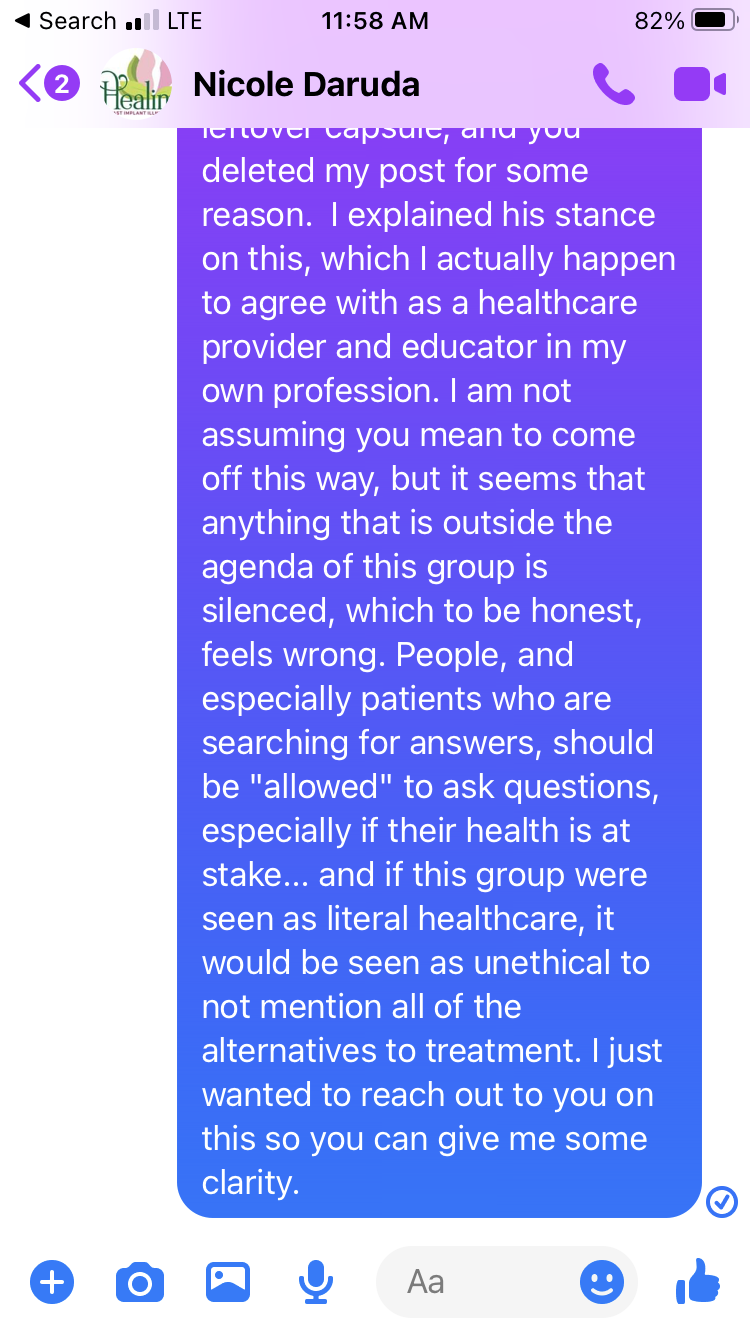Open the camera to take a photo
Viewport: 750px width, 1334px height.
tap(140, 1281)
